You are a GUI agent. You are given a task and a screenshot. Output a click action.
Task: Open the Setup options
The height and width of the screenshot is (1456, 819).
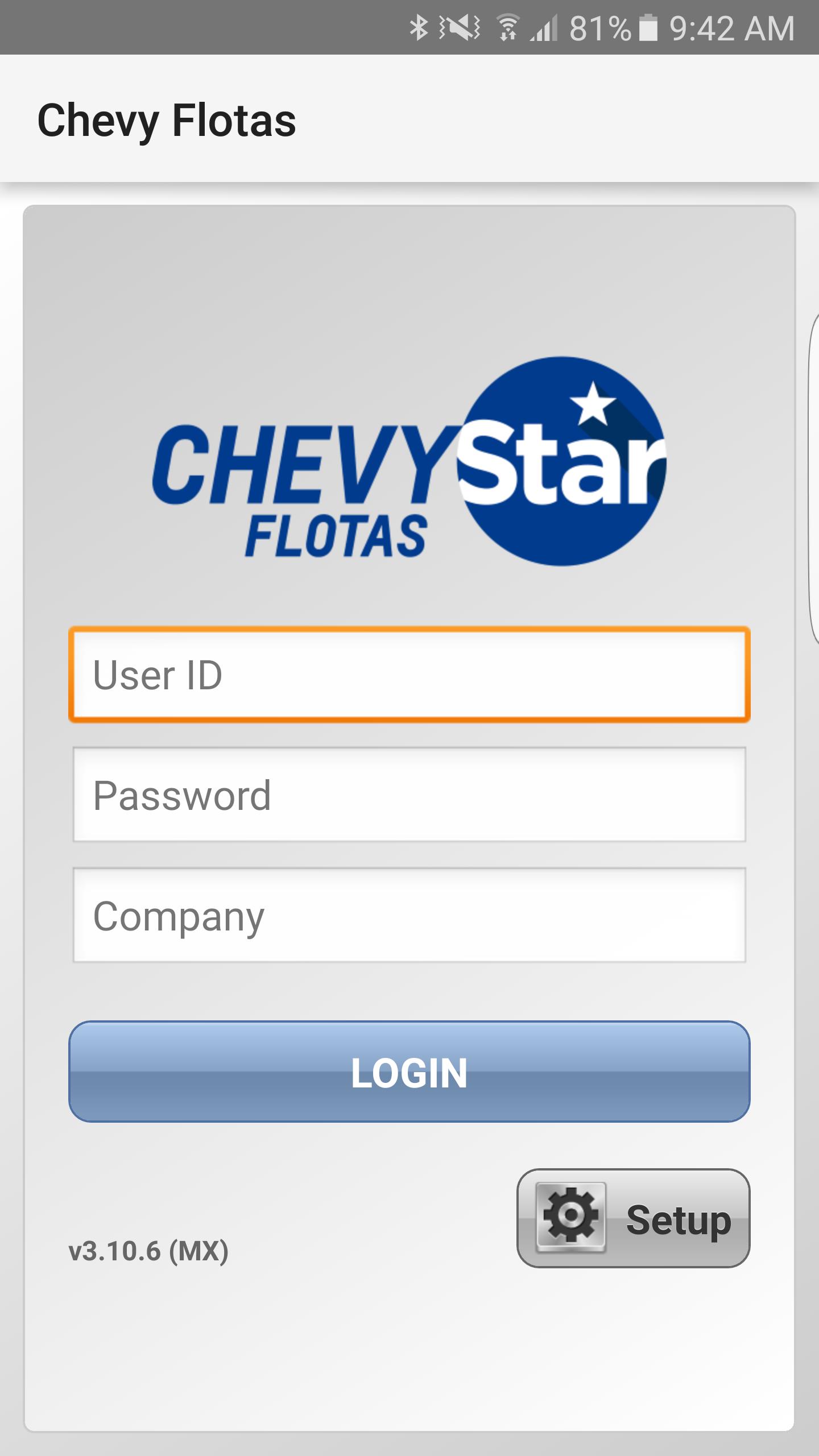coord(633,1219)
